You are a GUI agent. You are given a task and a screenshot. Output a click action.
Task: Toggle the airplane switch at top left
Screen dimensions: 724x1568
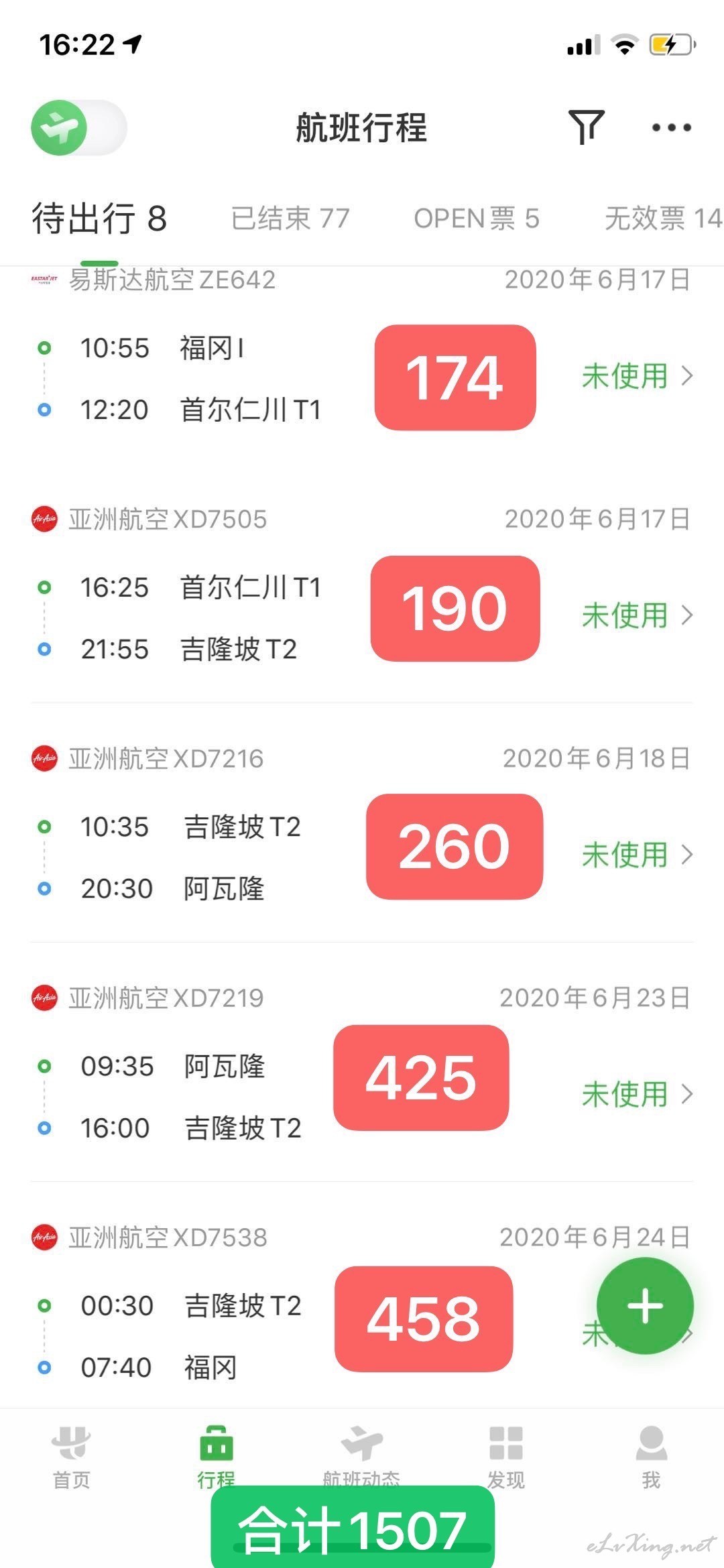79,127
